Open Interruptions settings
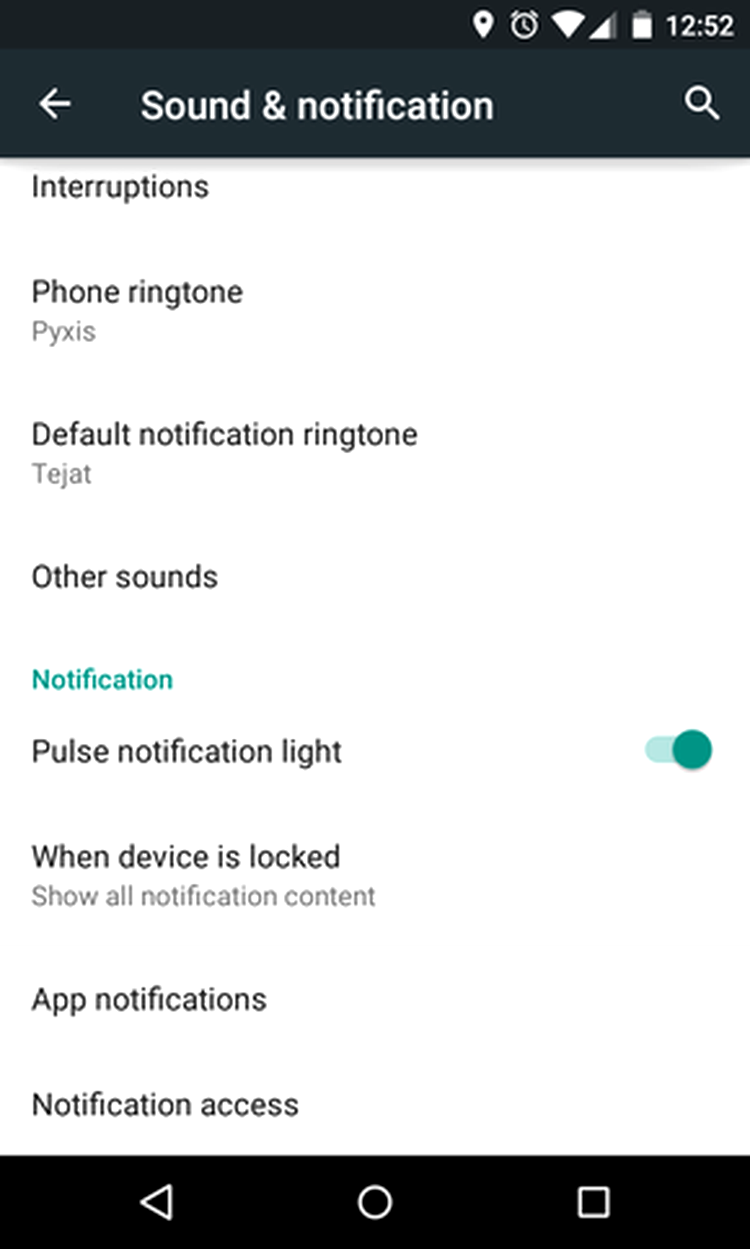Screen dimensions: 750x1249 pos(375,187)
